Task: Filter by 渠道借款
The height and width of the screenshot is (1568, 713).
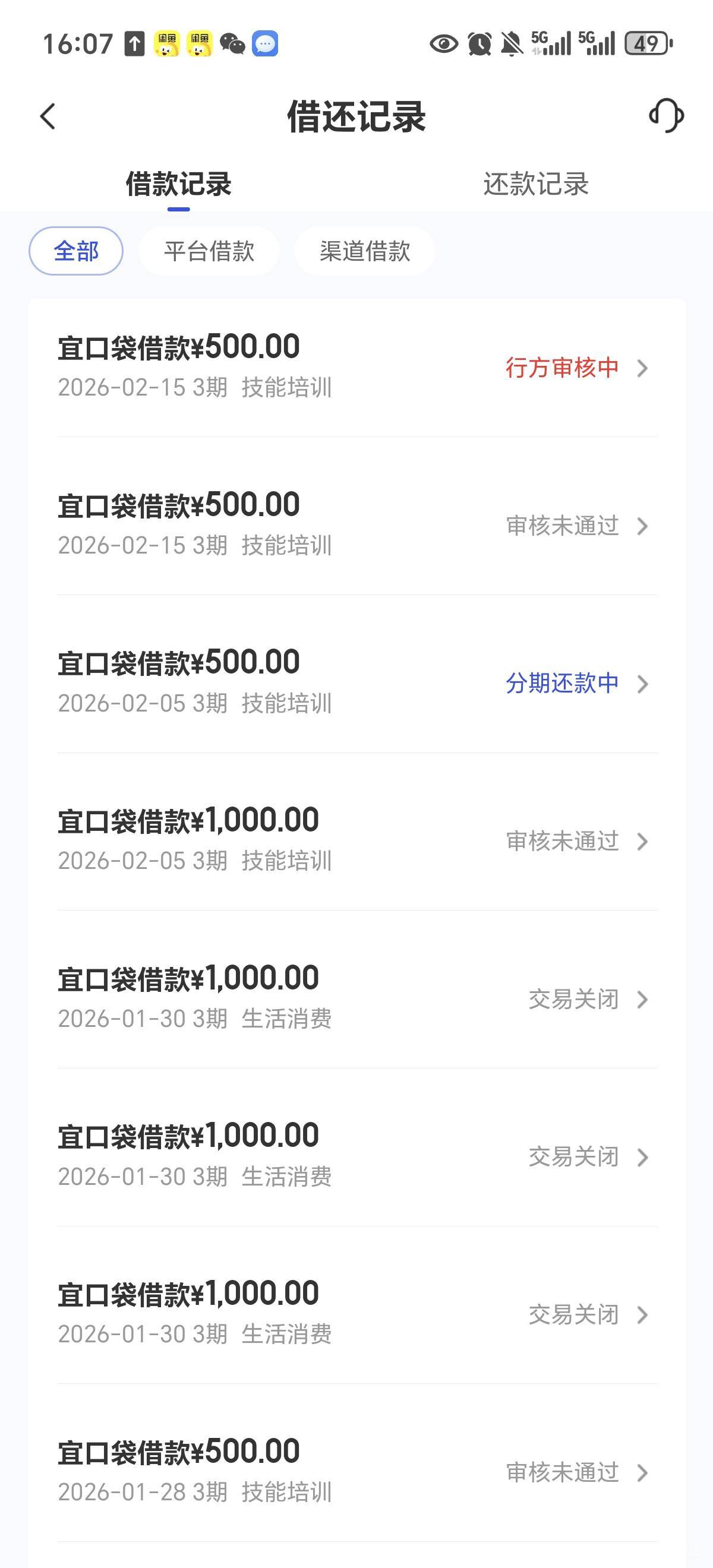Action: pyautogui.click(x=365, y=251)
